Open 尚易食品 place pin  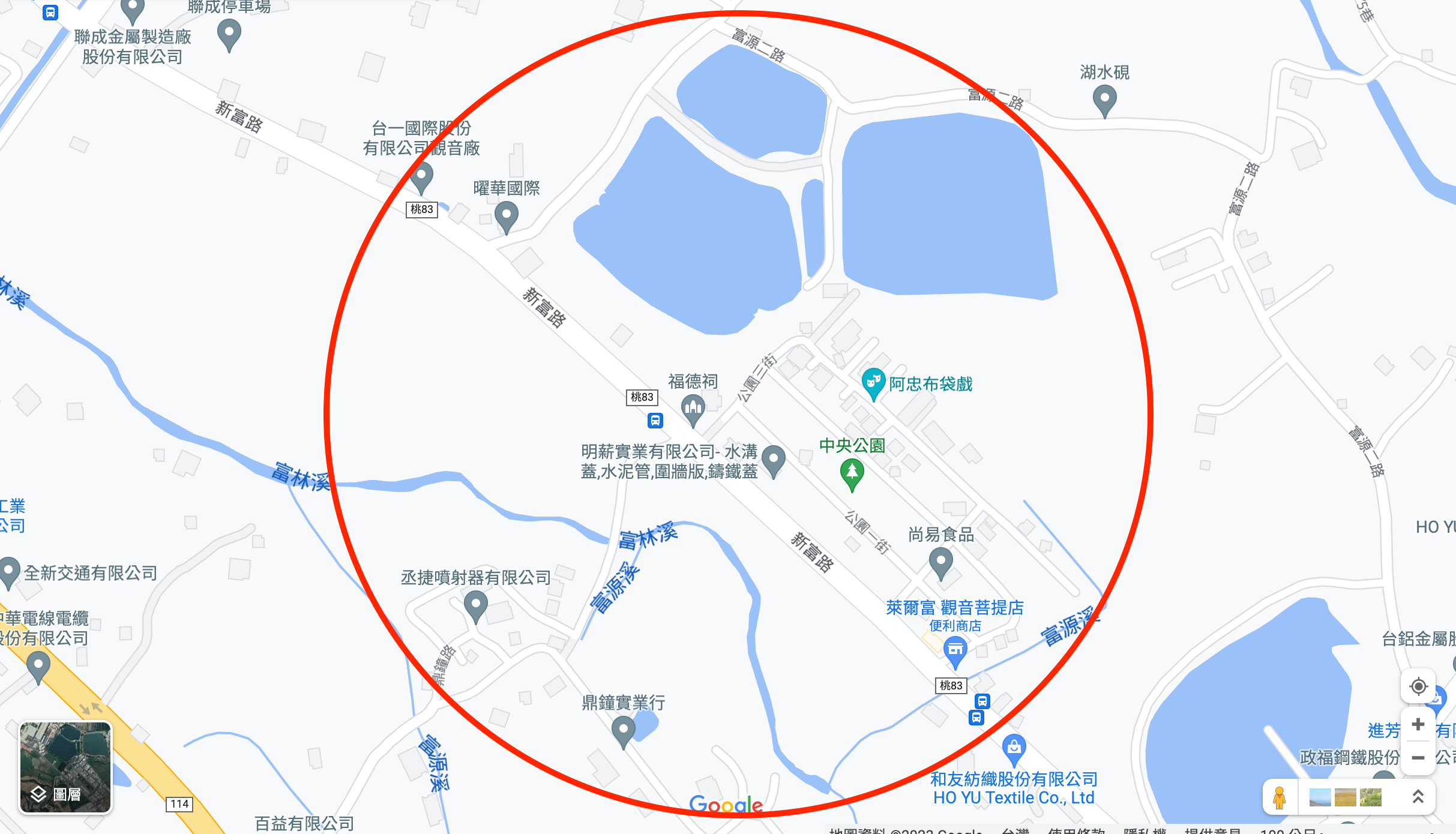click(x=940, y=563)
